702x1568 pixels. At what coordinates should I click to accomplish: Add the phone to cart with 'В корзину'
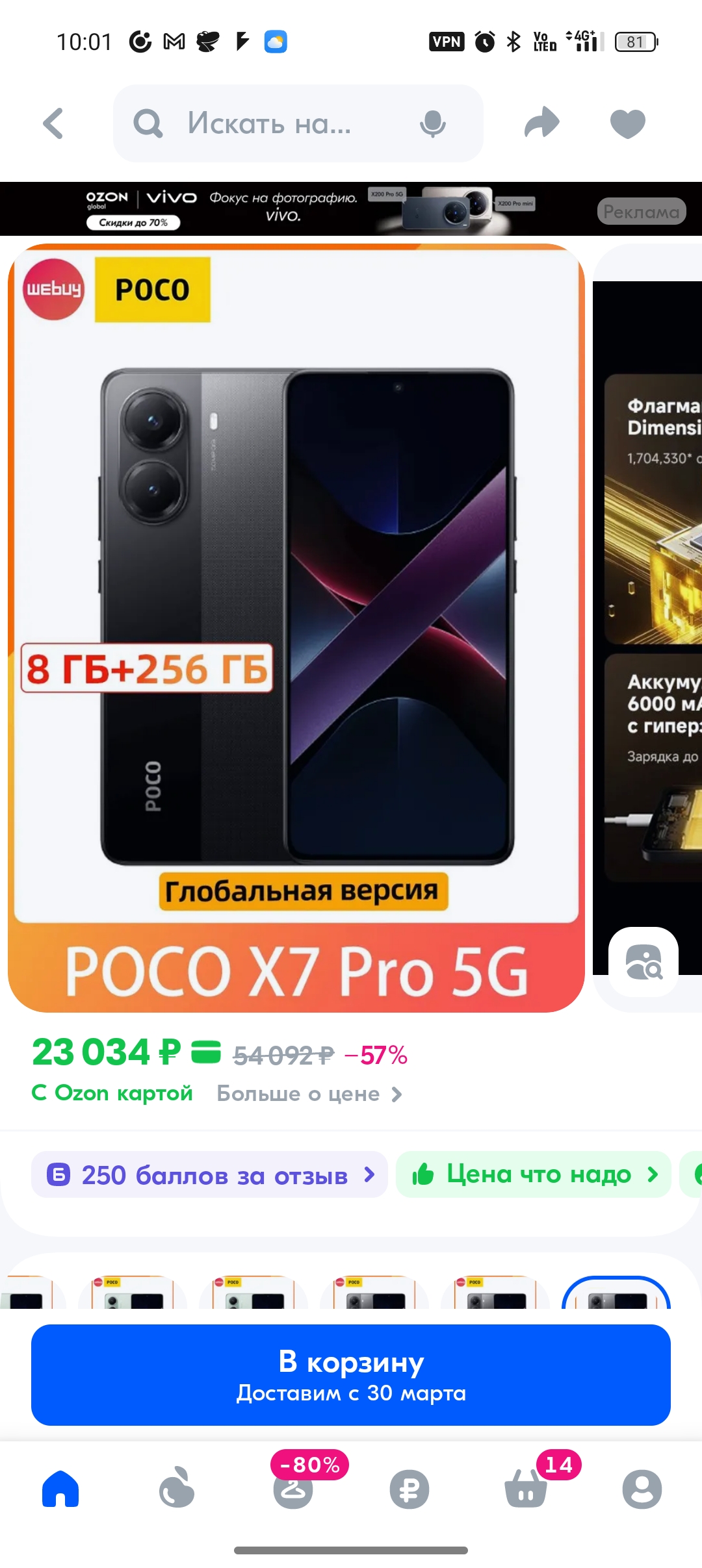351,1374
